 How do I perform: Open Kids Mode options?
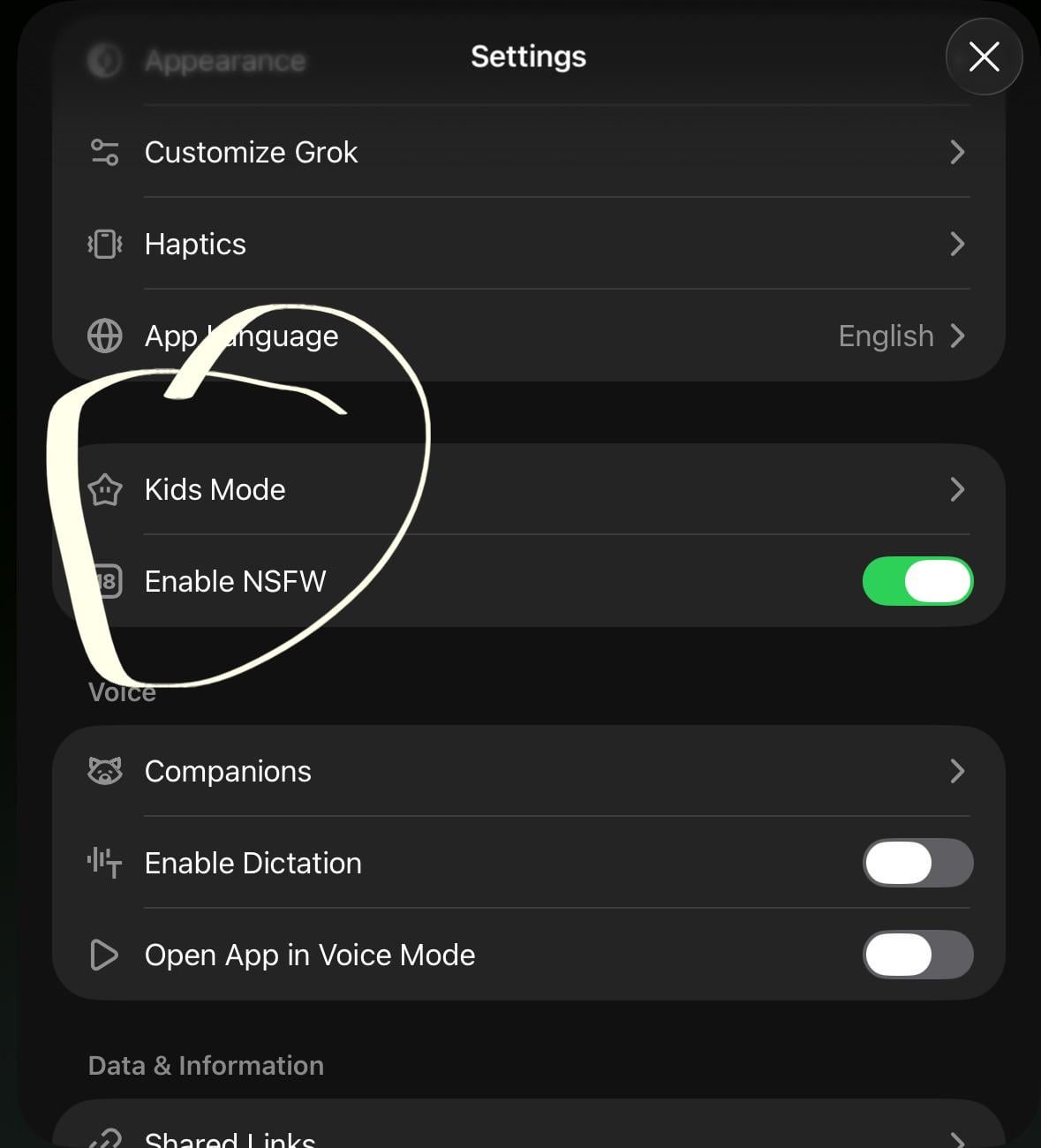[x=528, y=489]
